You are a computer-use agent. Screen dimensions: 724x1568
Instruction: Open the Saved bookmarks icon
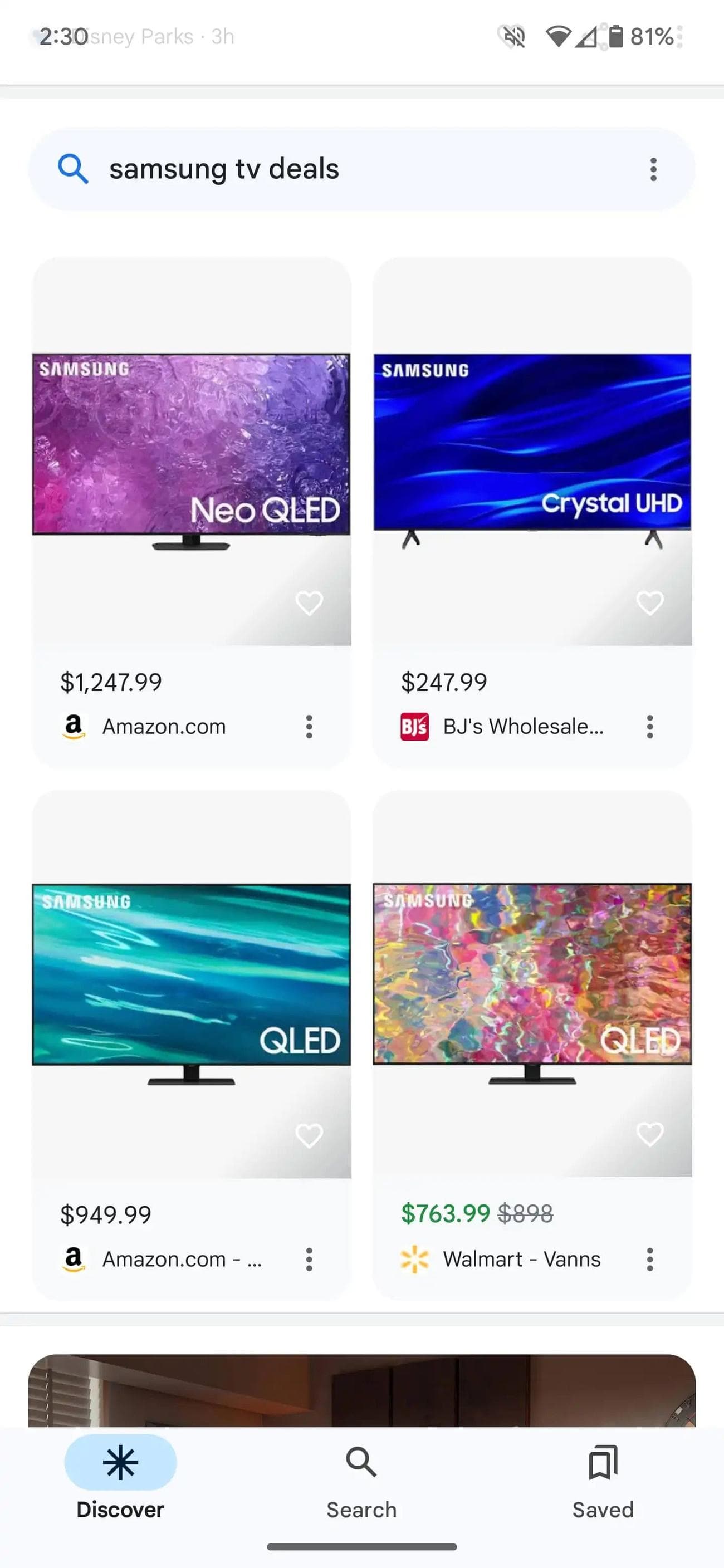click(602, 1463)
